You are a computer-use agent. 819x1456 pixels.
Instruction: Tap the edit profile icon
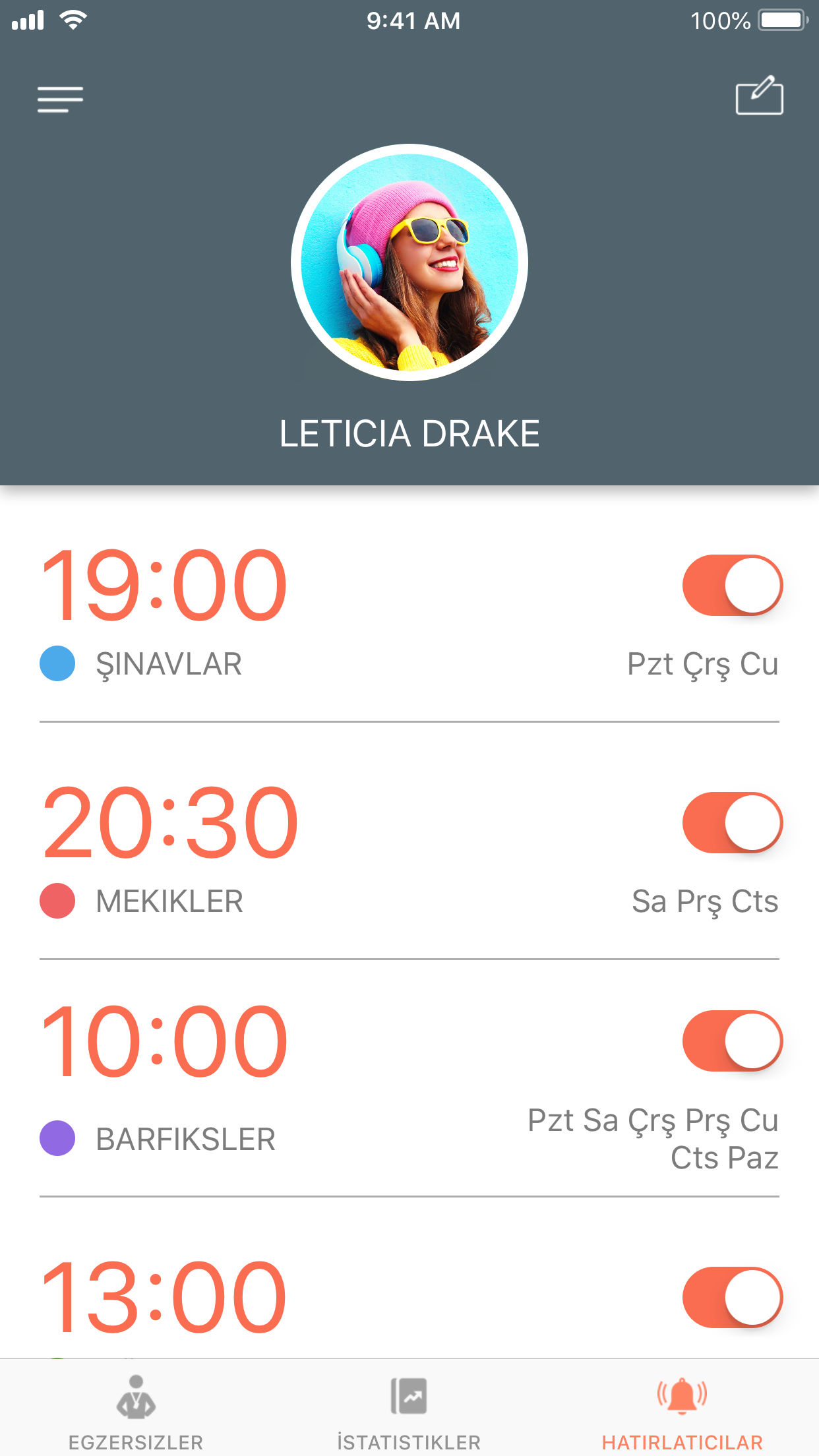[759, 96]
